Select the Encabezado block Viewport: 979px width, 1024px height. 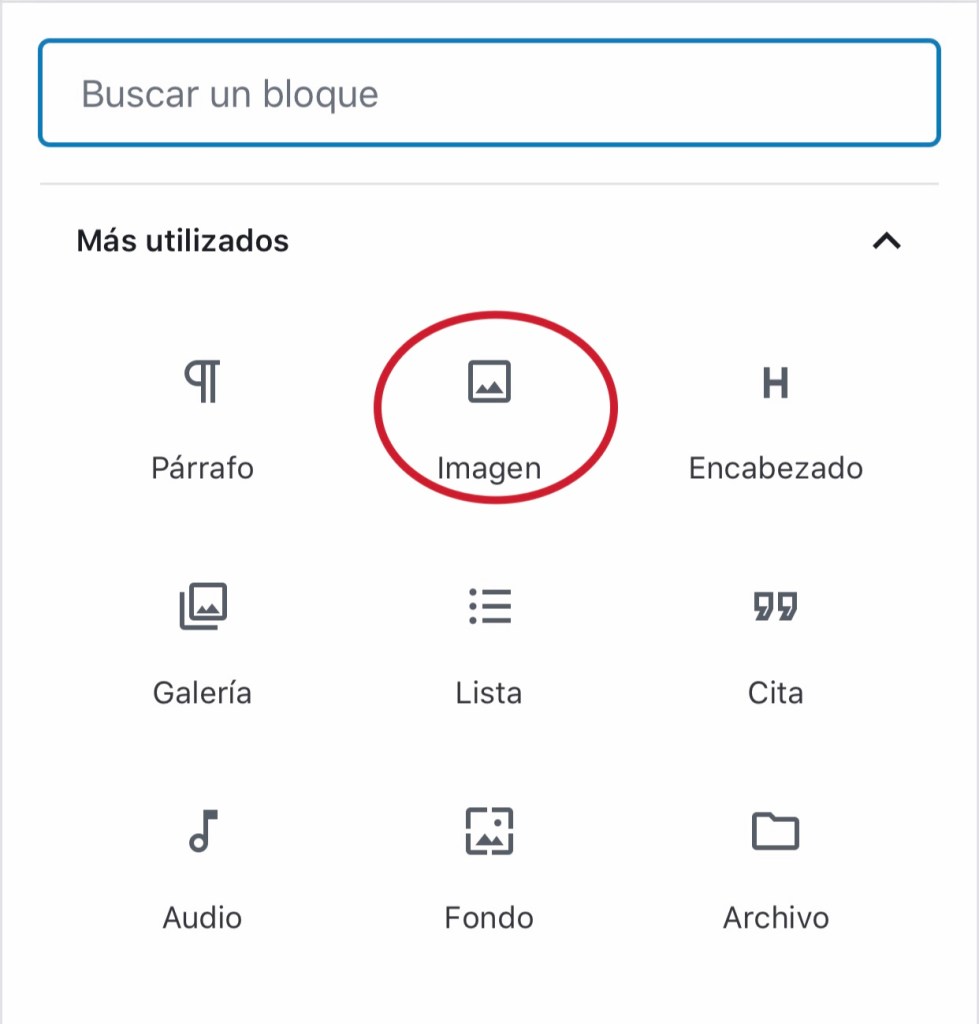click(x=775, y=420)
